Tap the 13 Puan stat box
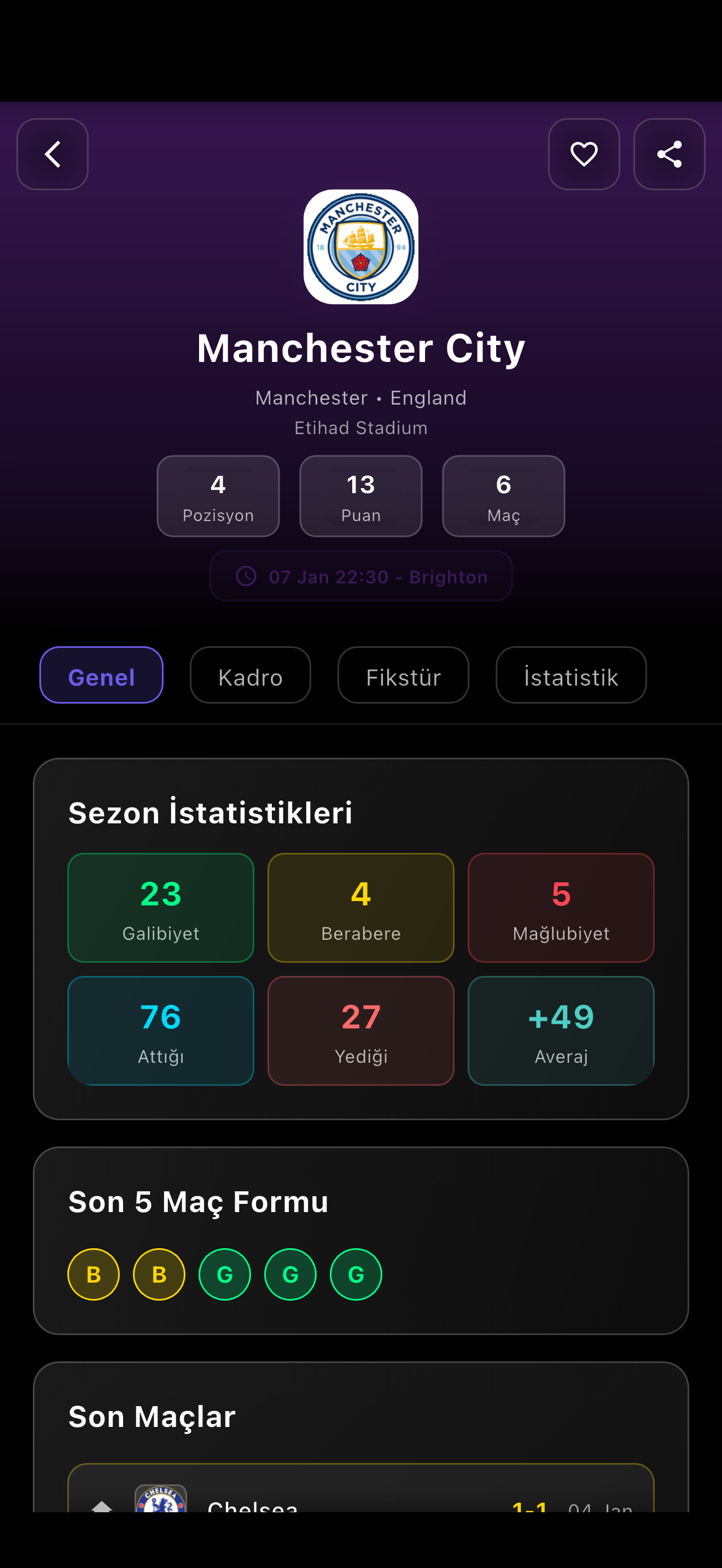 [x=360, y=495]
